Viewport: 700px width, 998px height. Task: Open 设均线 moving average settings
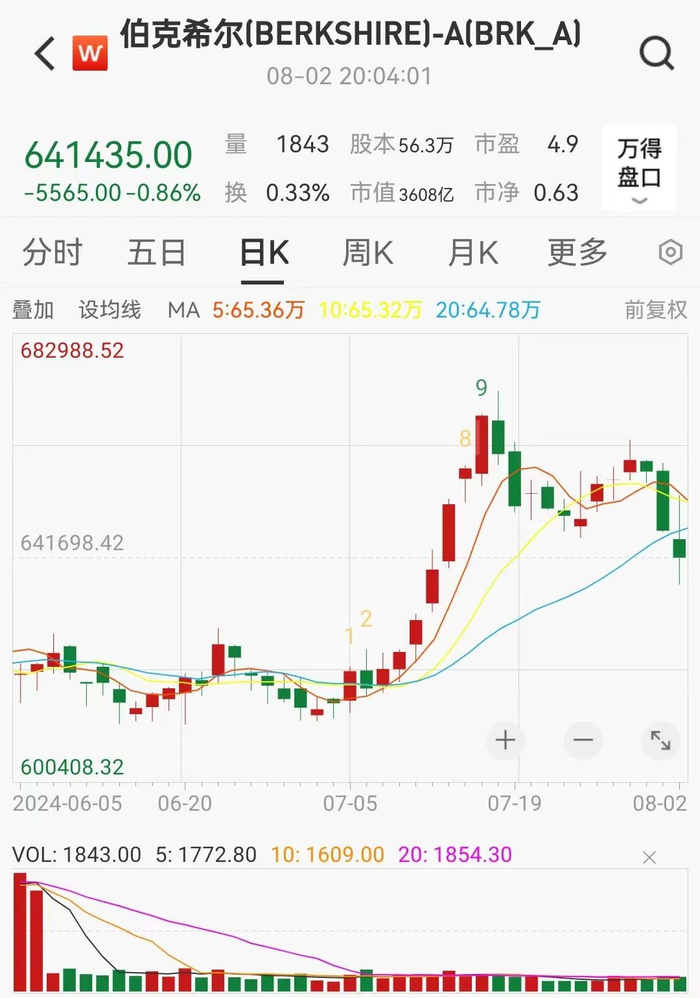[110, 310]
